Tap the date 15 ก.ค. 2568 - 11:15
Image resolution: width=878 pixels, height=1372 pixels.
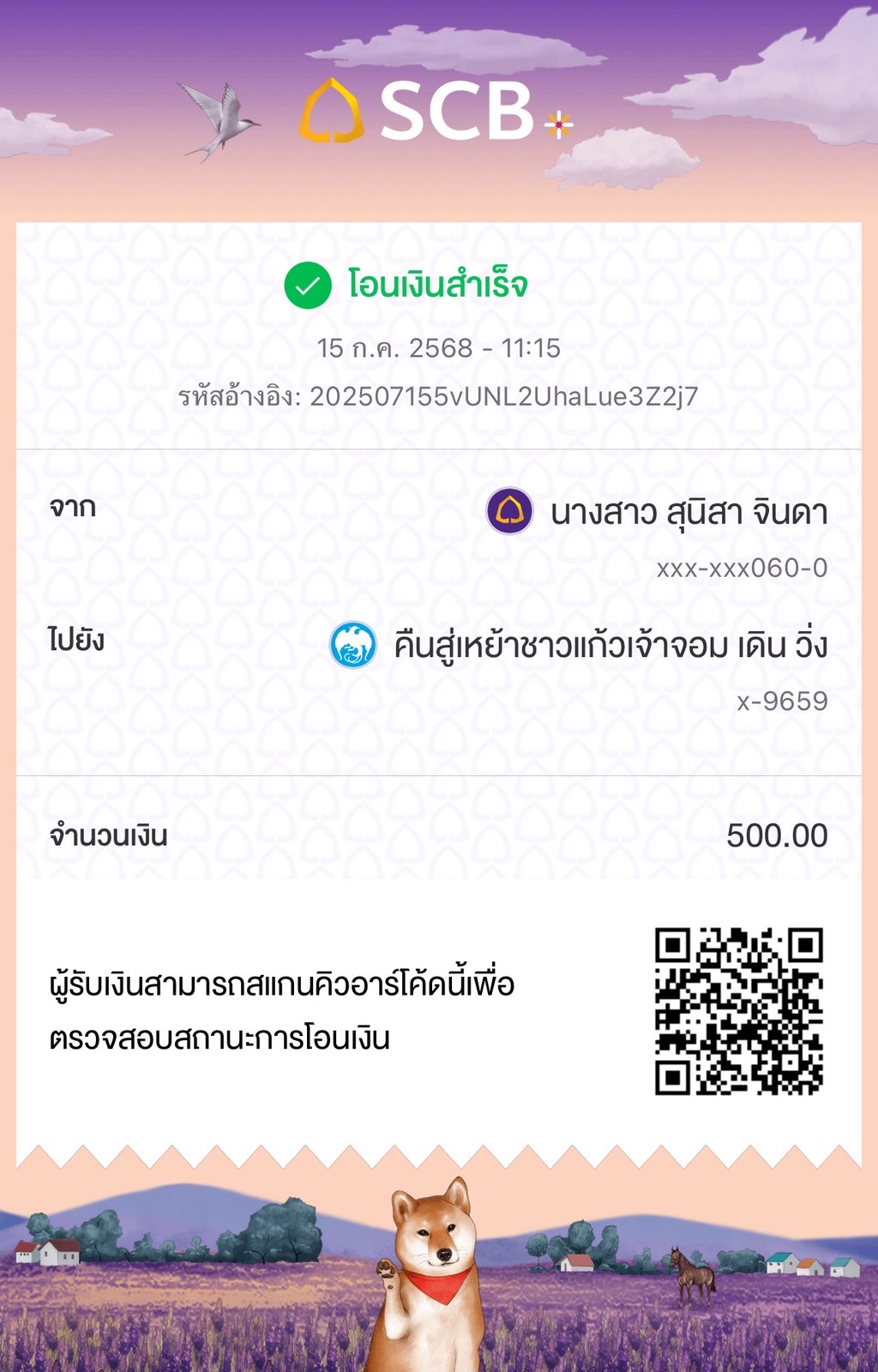point(439,349)
